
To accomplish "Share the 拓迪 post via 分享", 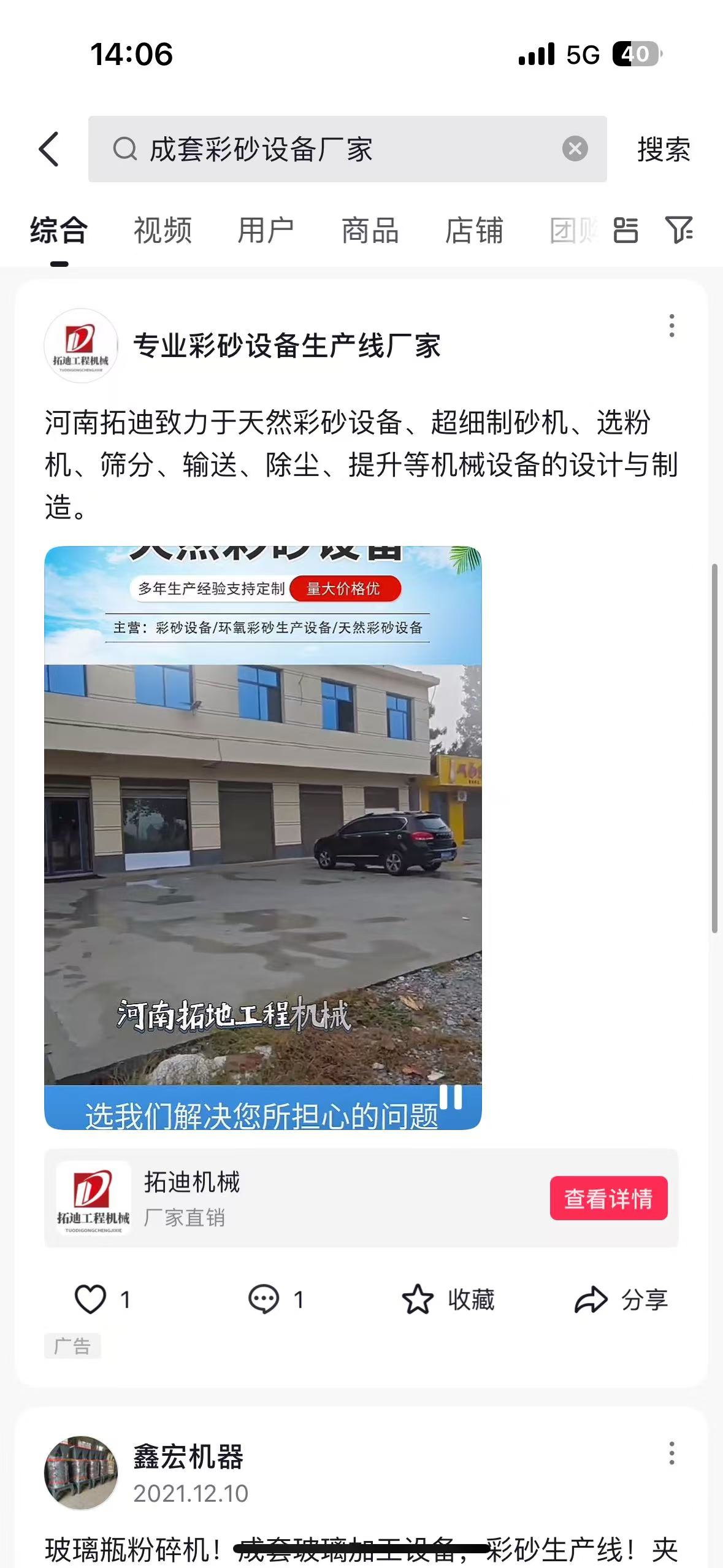I will (x=621, y=1299).
